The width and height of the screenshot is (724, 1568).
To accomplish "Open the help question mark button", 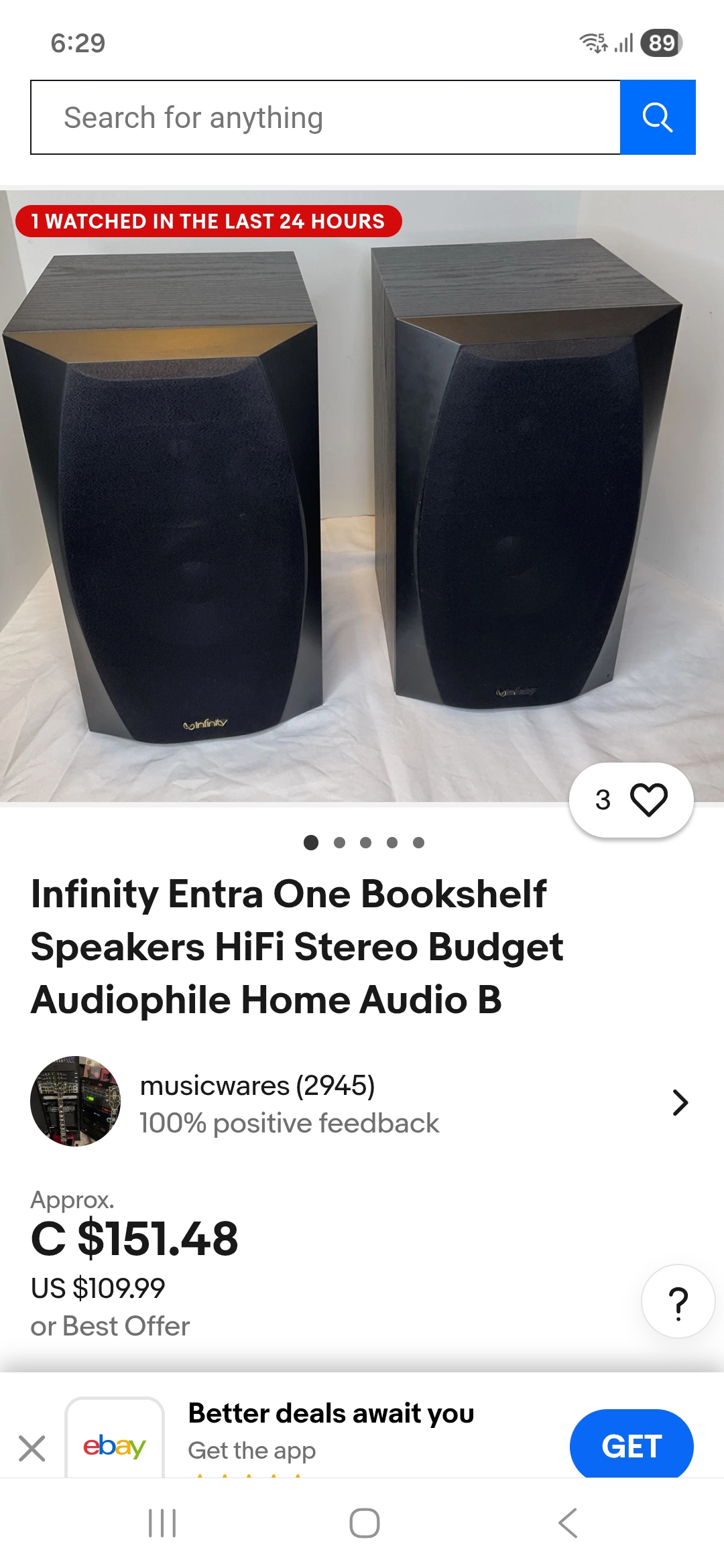I will (x=678, y=1302).
